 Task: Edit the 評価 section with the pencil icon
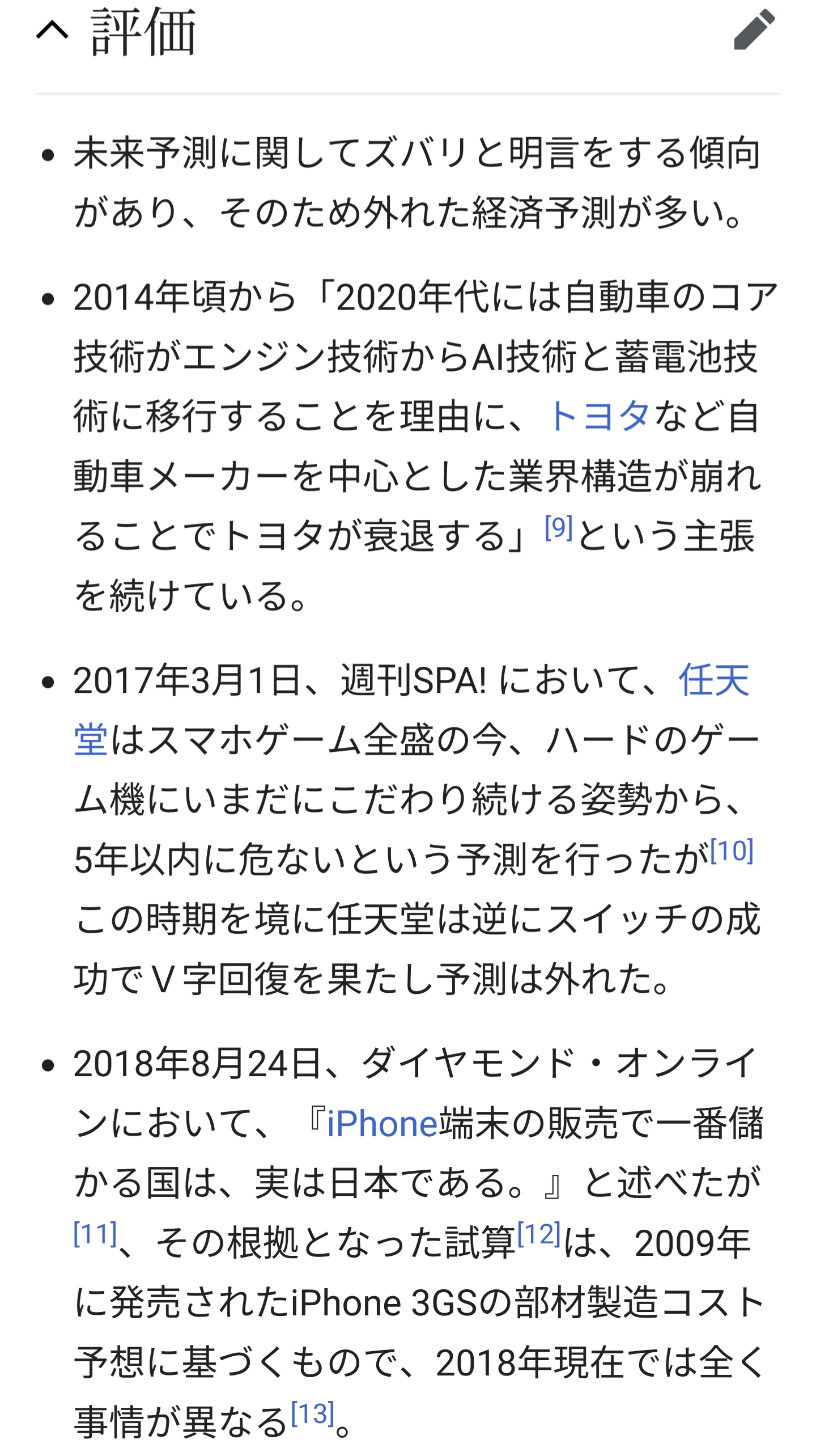point(754,29)
